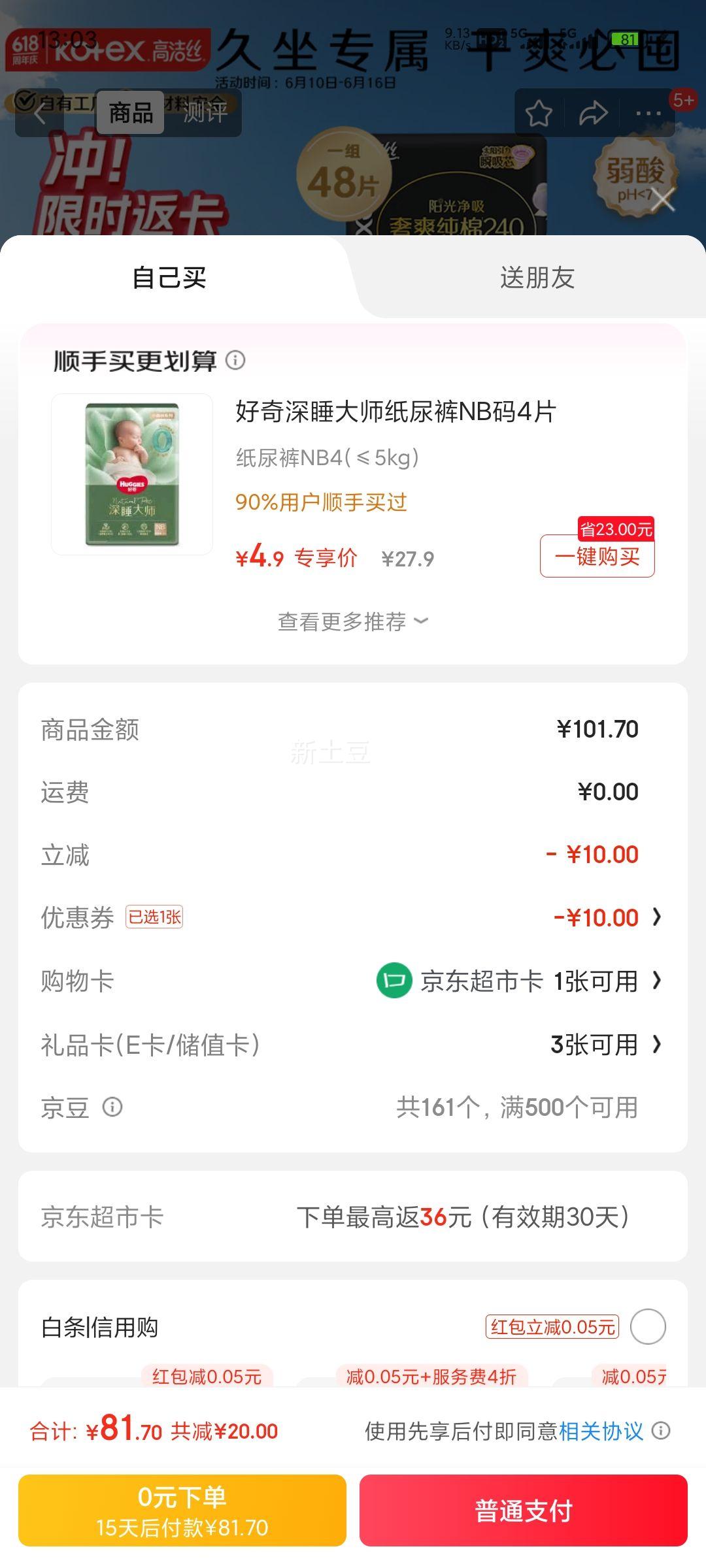Switch to the 测评 tab
Screen dimensions: 706x1568
click(205, 113)
